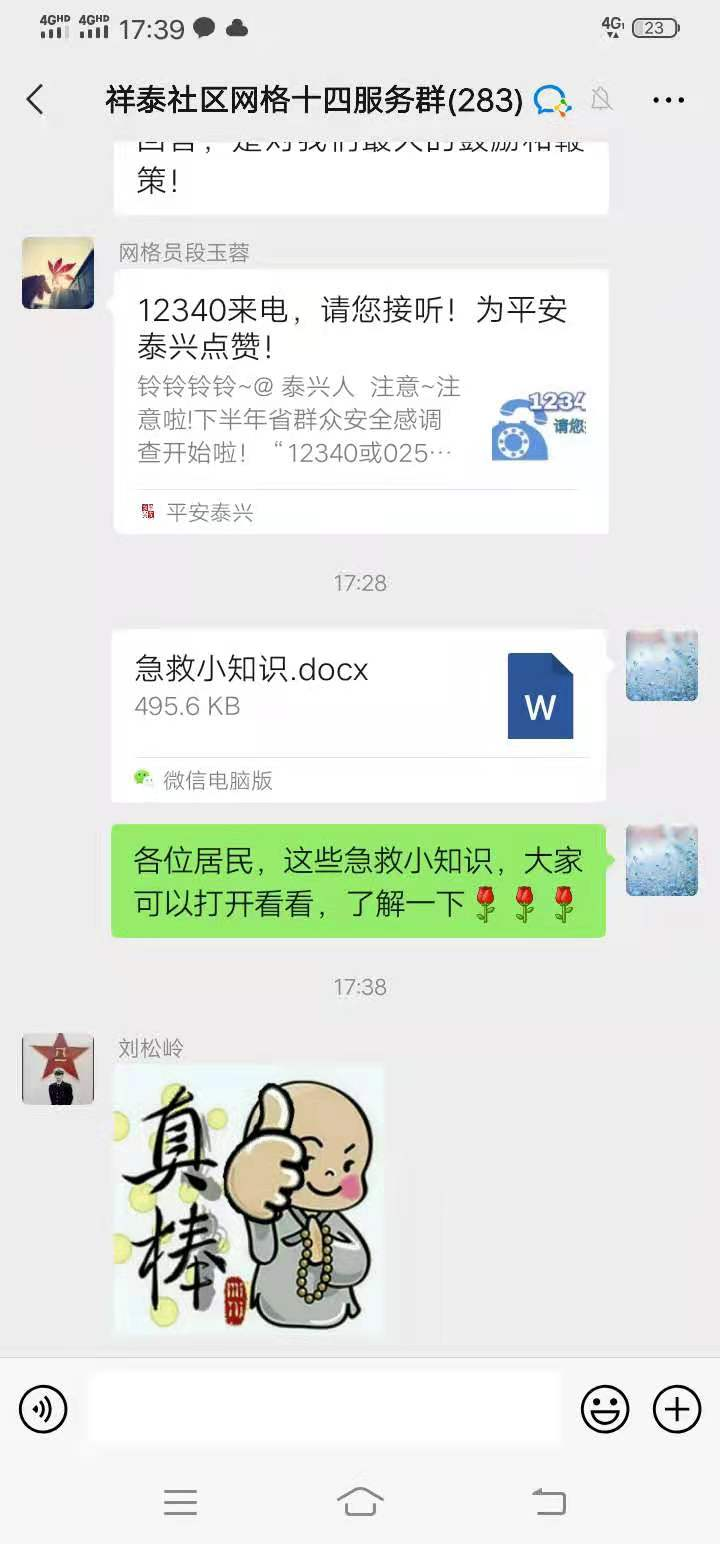This screenshot has width=720, height=1544.
Task: Go back from the group chat
Action: [36, 99]
